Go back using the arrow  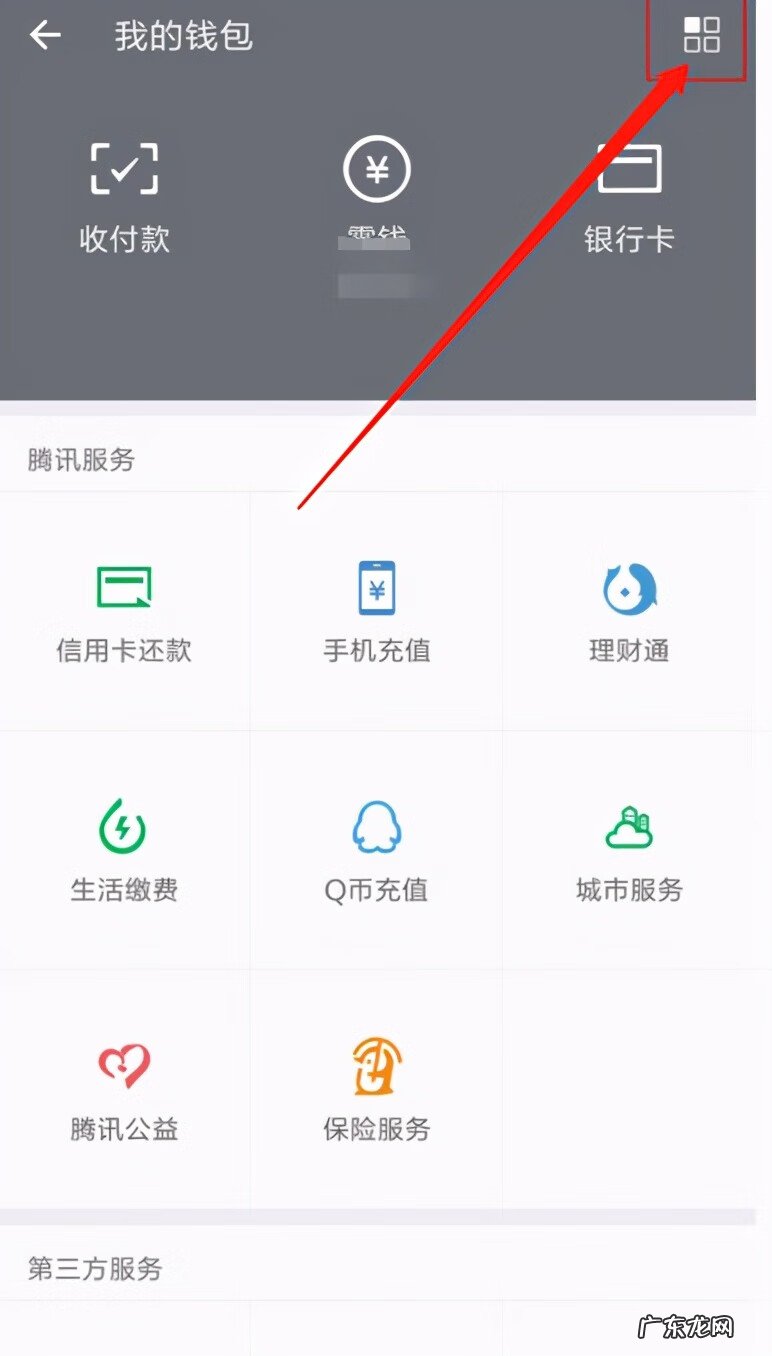45,37
